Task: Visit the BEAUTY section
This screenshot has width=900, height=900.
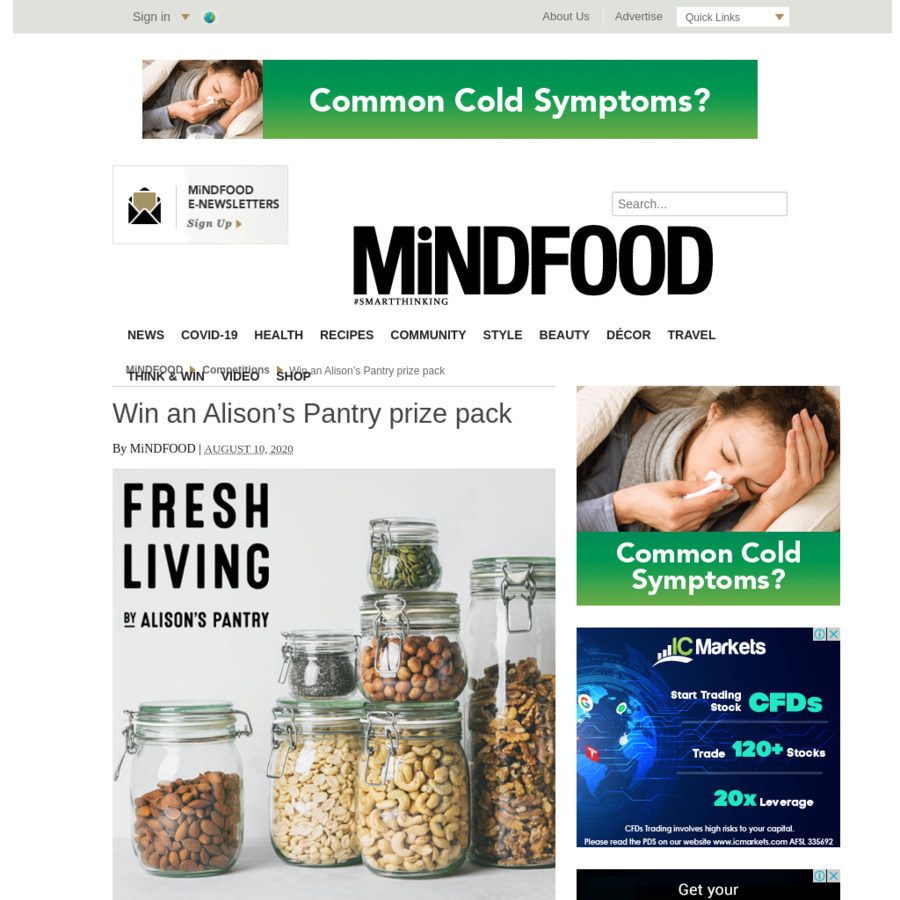Action: point(564,335)
